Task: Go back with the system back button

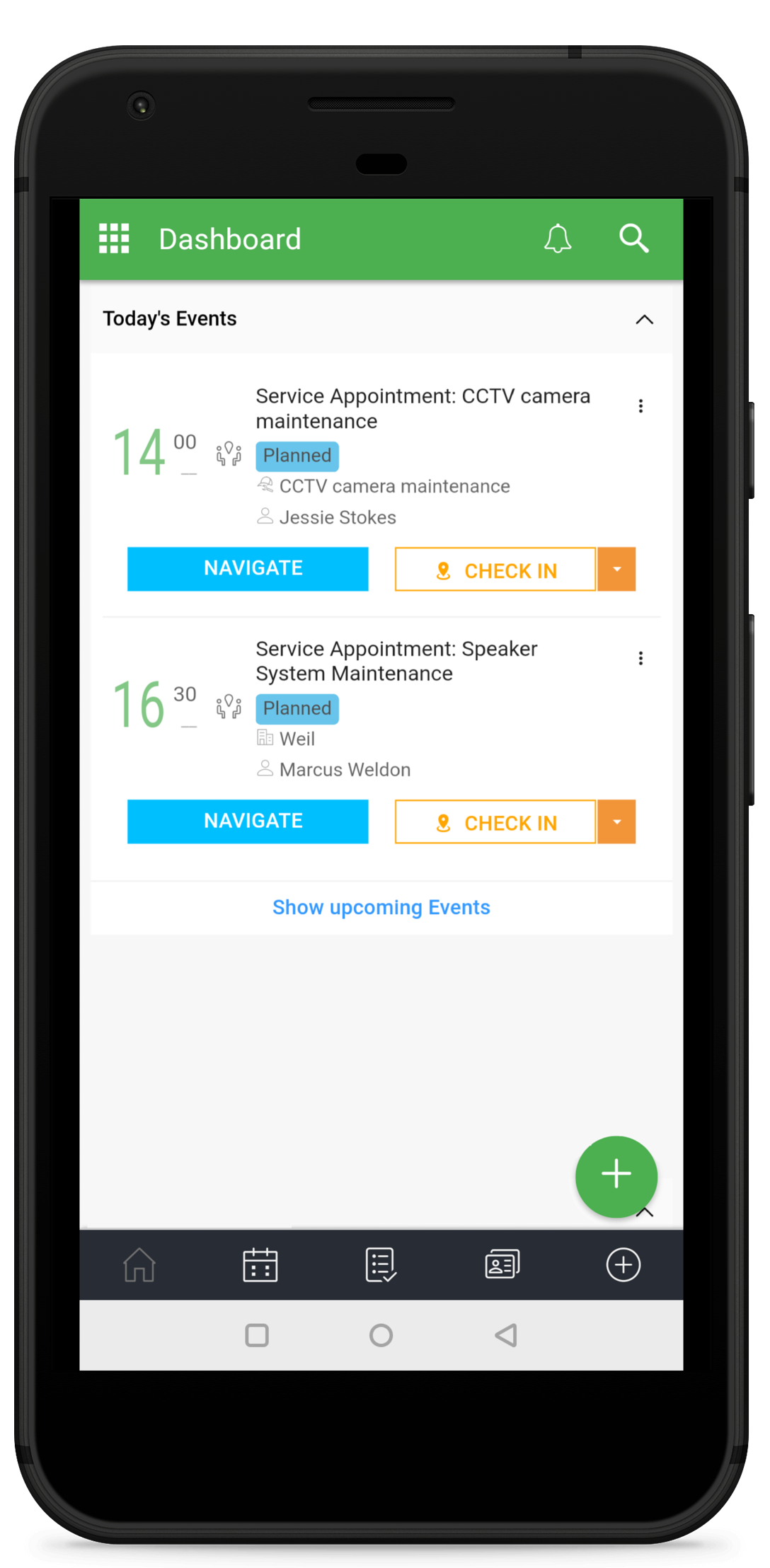Action: click(x=506, y=1336)
